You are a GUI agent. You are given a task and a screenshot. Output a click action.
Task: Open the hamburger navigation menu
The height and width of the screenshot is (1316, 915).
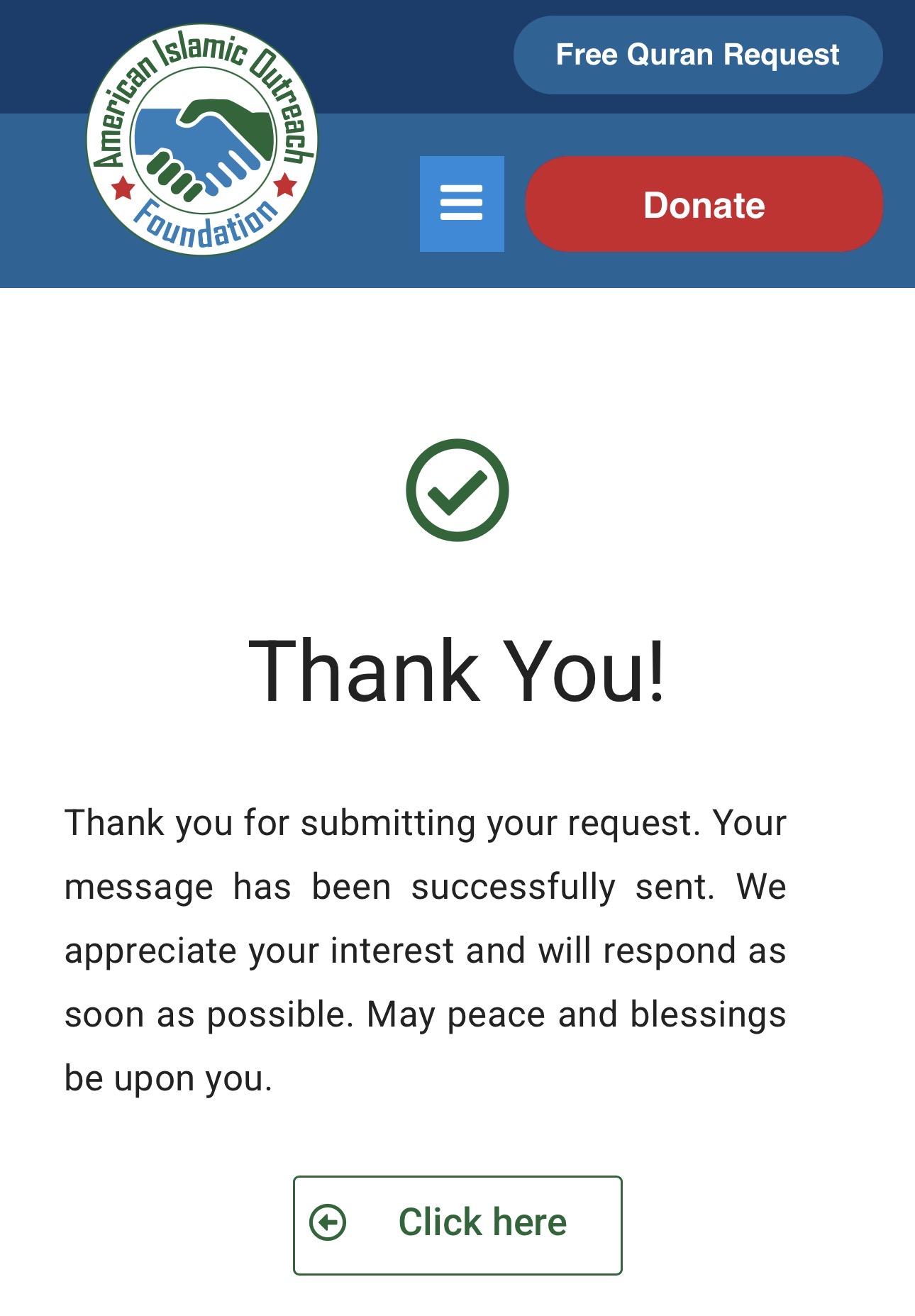462,204
